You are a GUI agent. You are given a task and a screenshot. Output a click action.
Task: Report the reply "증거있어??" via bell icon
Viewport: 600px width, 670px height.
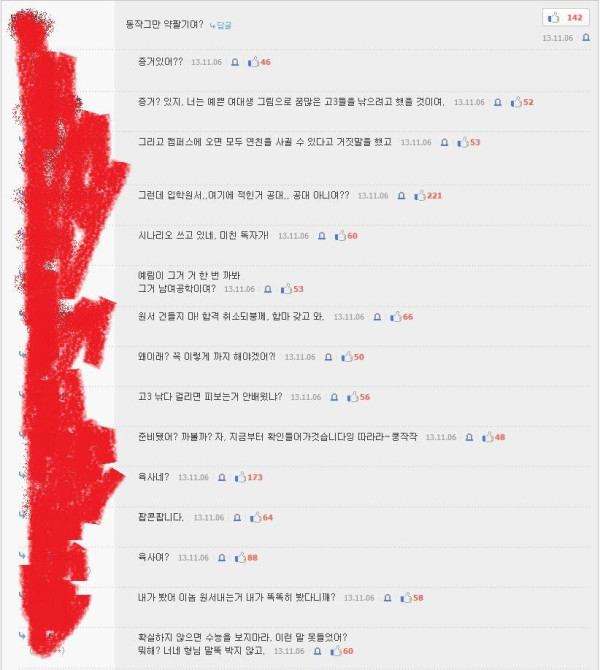click(x=236, y=62)
